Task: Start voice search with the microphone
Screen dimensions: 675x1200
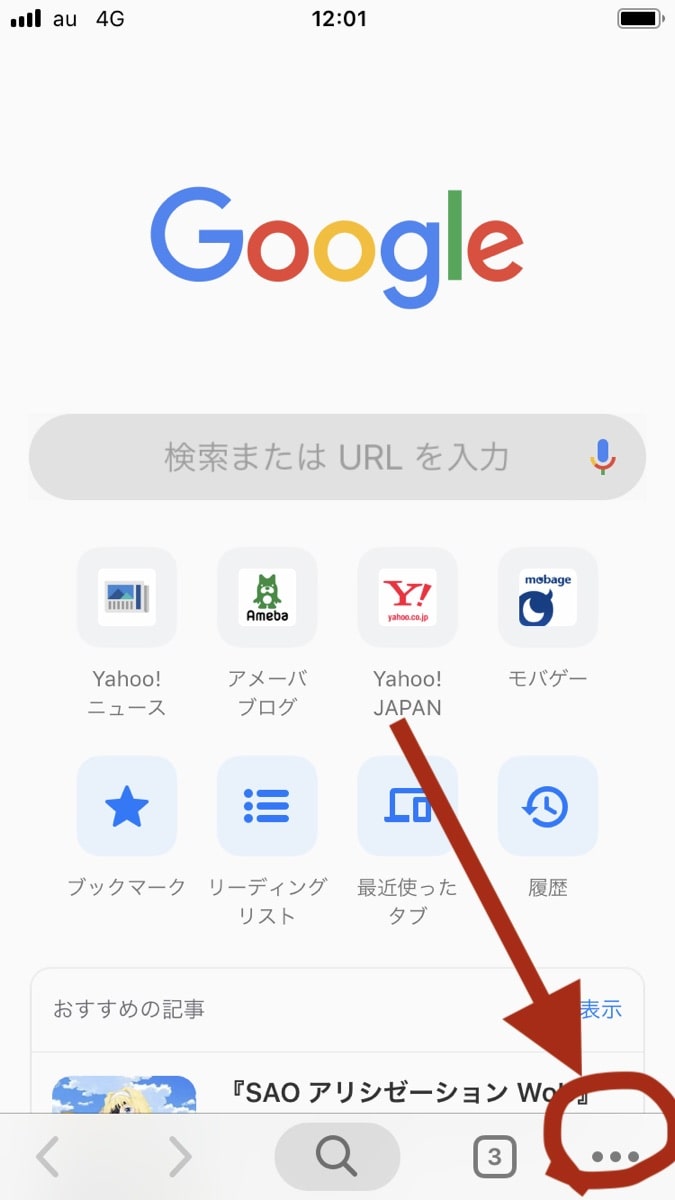Action: 602,457
